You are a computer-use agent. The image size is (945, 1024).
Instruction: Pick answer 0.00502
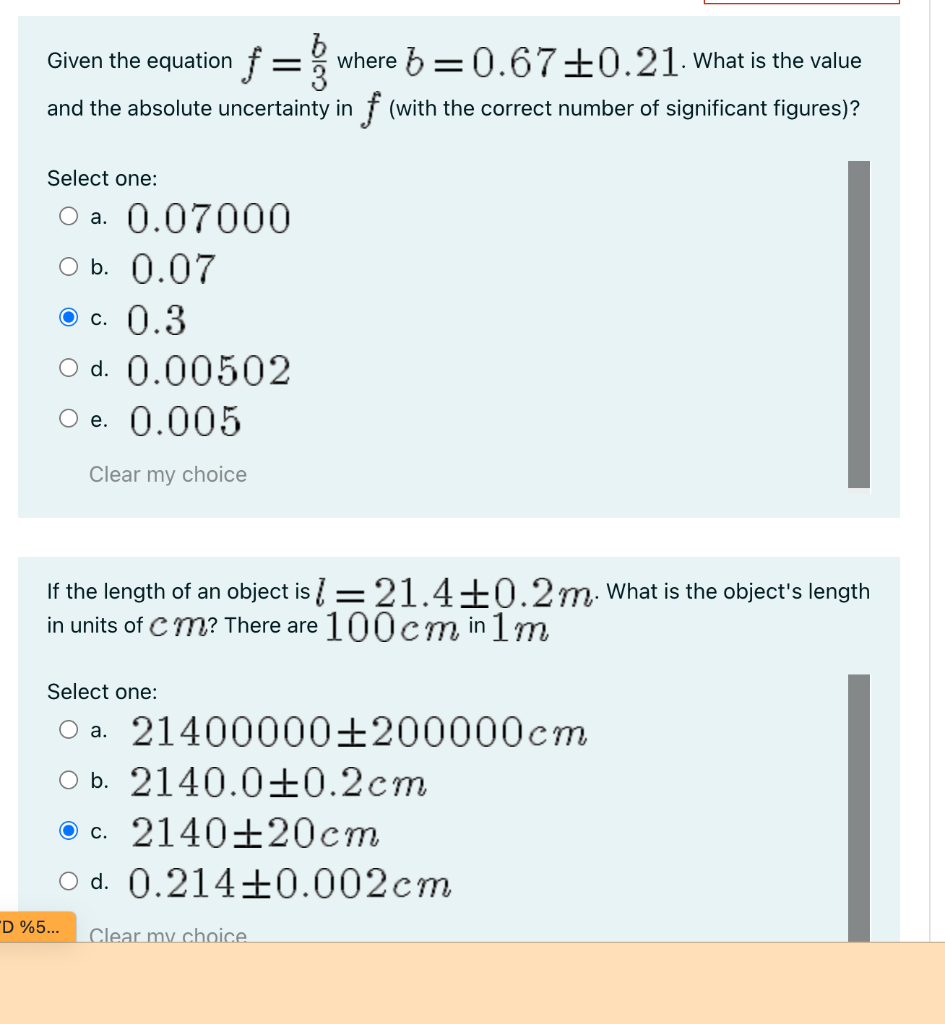click(x=68, y=370)
